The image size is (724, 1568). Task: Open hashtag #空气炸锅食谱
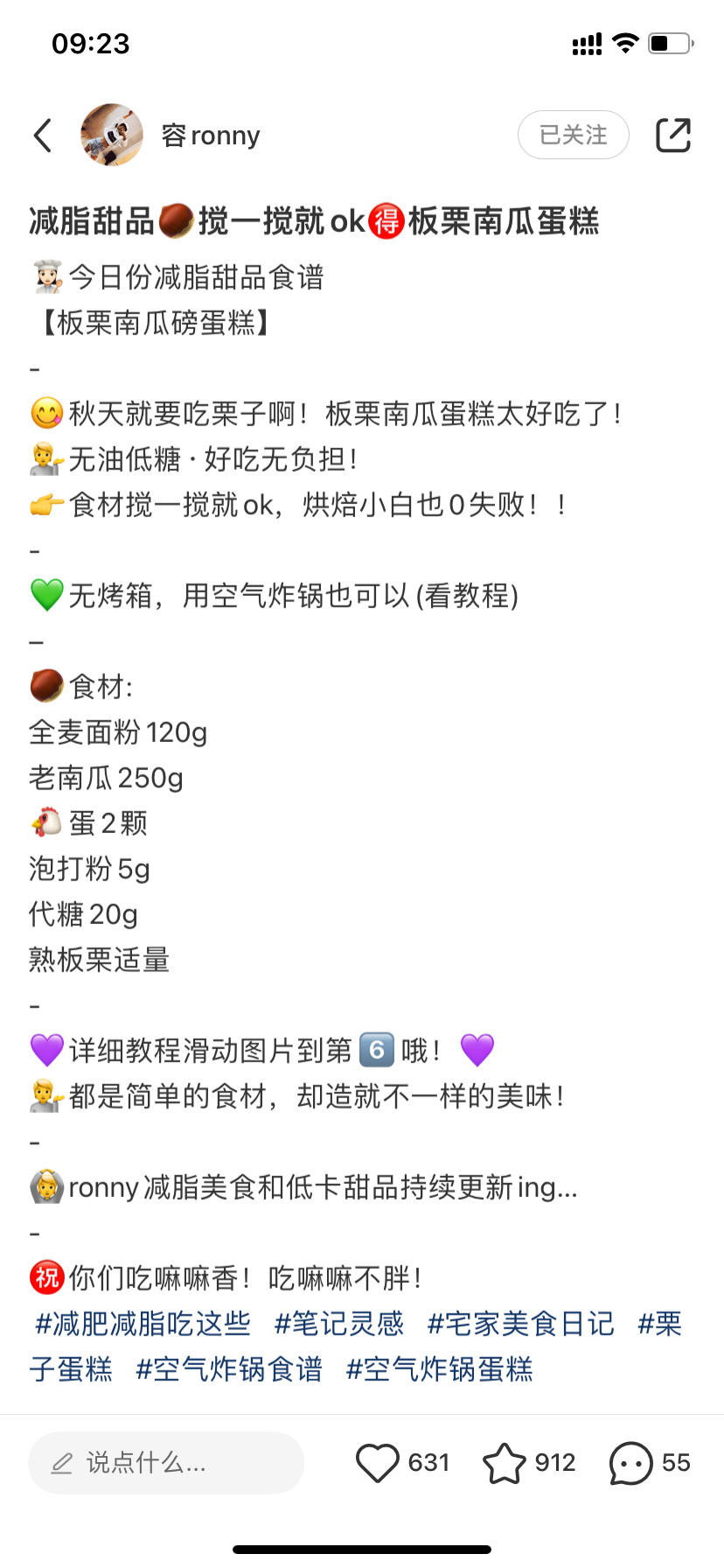(229, 1368)
